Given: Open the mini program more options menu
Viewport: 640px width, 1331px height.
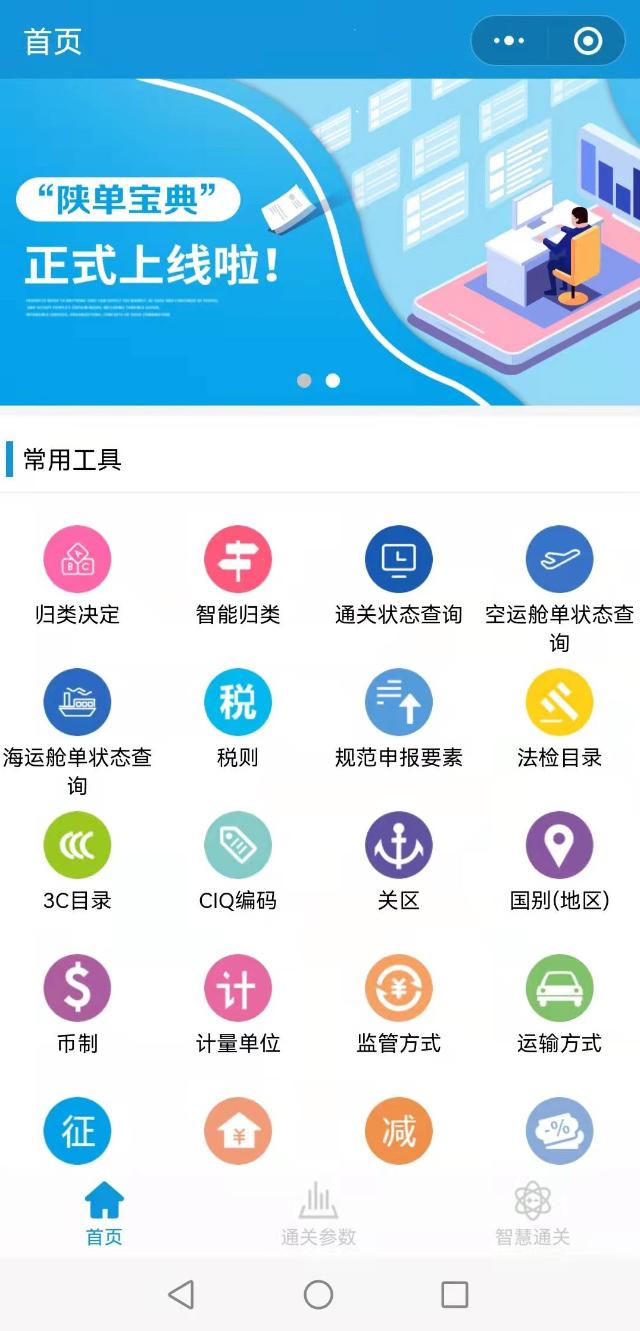Looking at the screenshot, I should coord(509,41).
